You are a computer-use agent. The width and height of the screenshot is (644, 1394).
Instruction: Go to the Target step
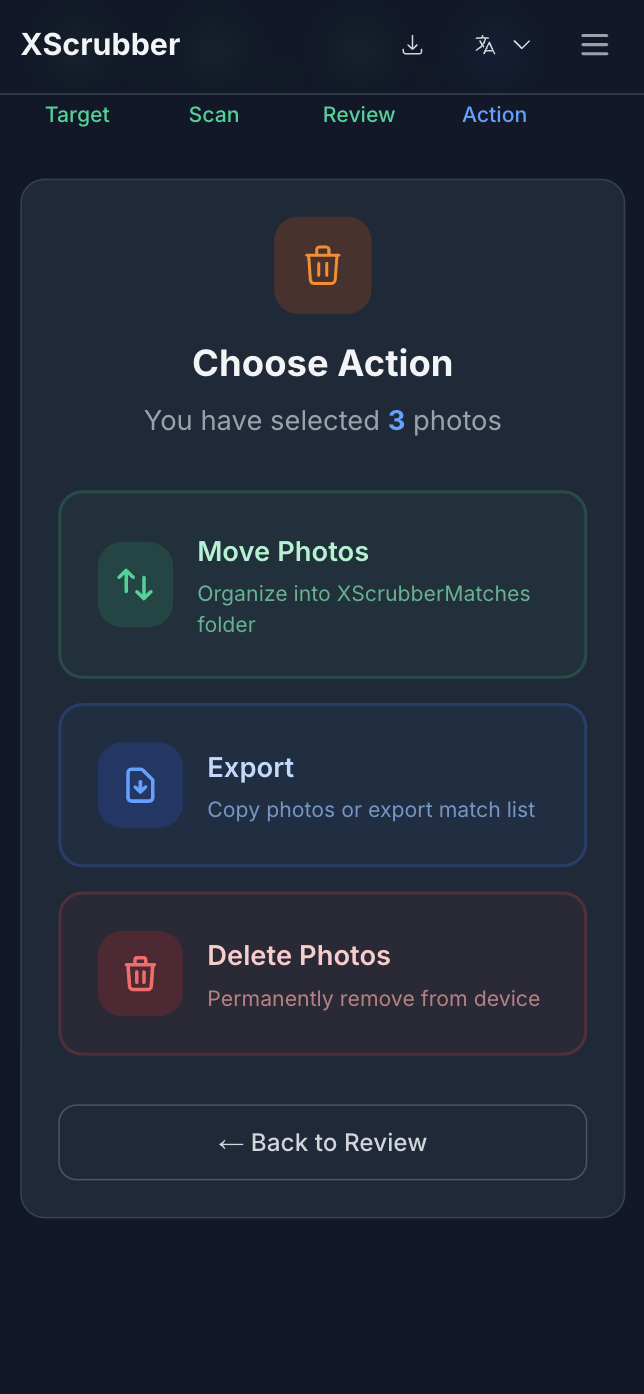77,115
